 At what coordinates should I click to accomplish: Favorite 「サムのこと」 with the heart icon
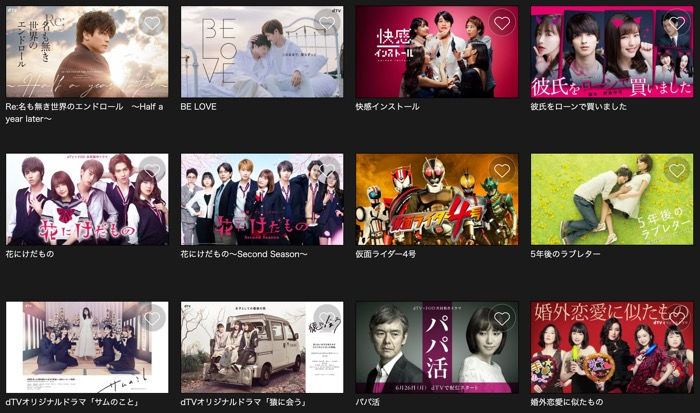pos(152,318)
